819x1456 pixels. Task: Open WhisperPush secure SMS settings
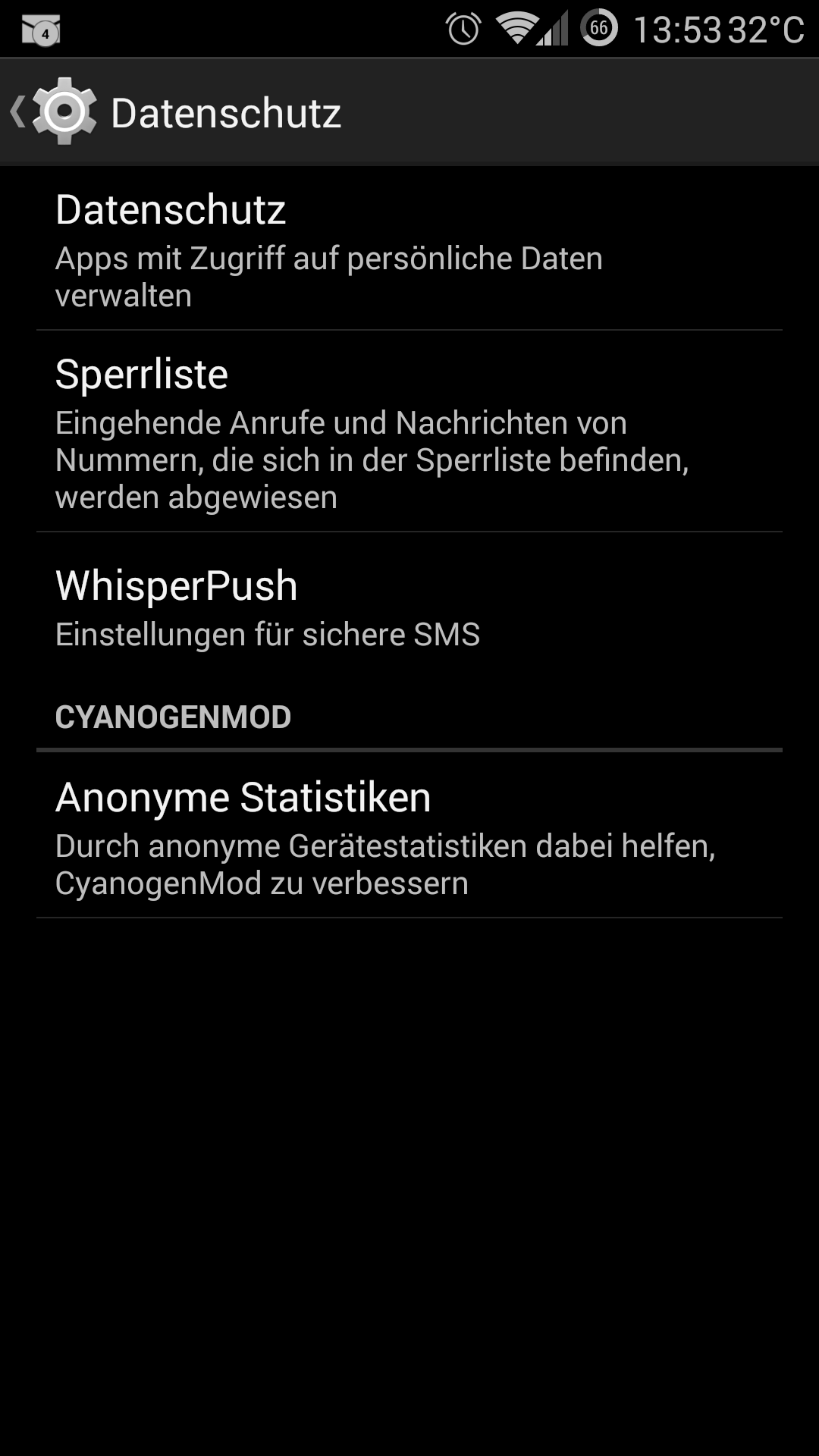pos(409,607)
